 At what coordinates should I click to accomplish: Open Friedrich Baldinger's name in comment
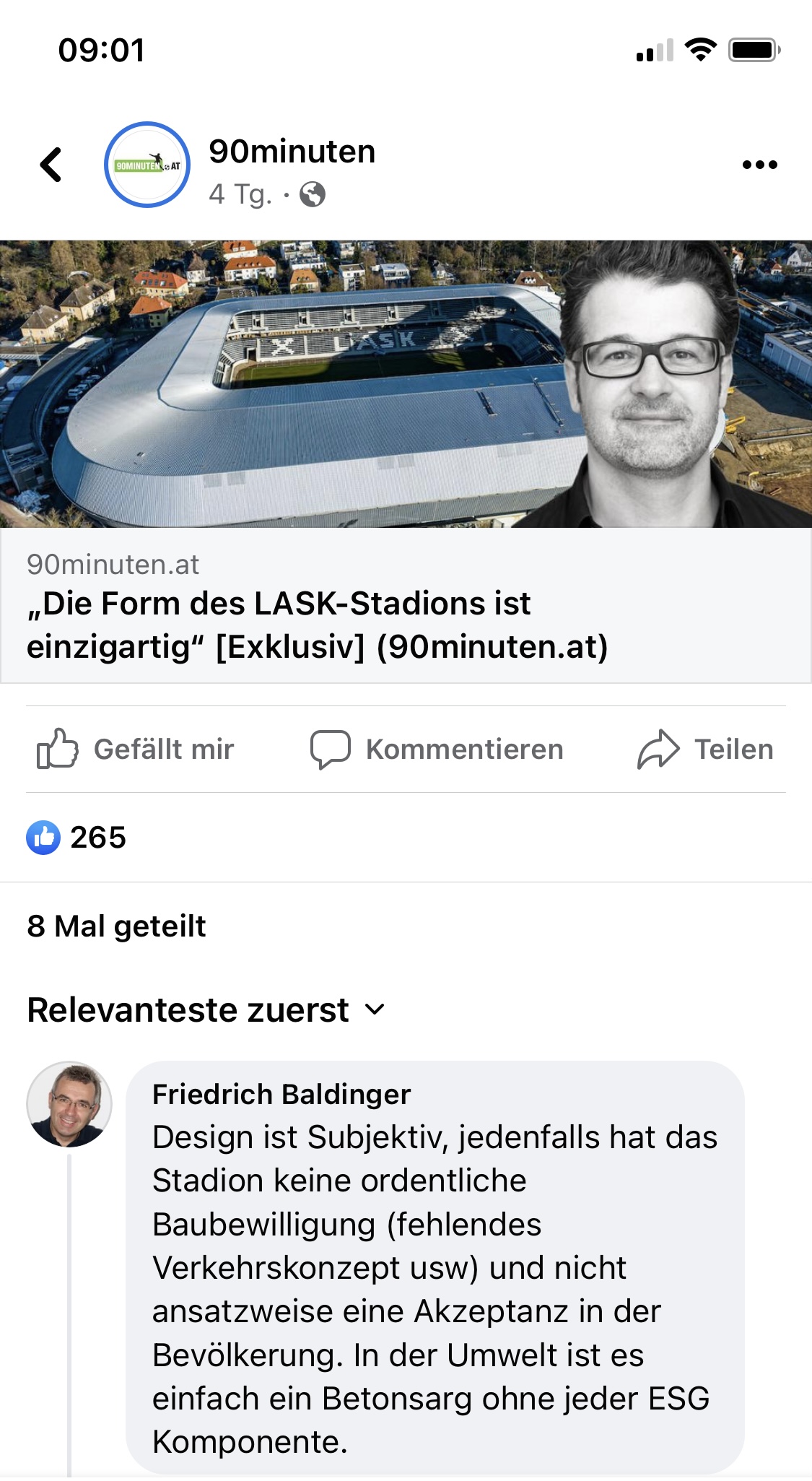pos(281,1094)
